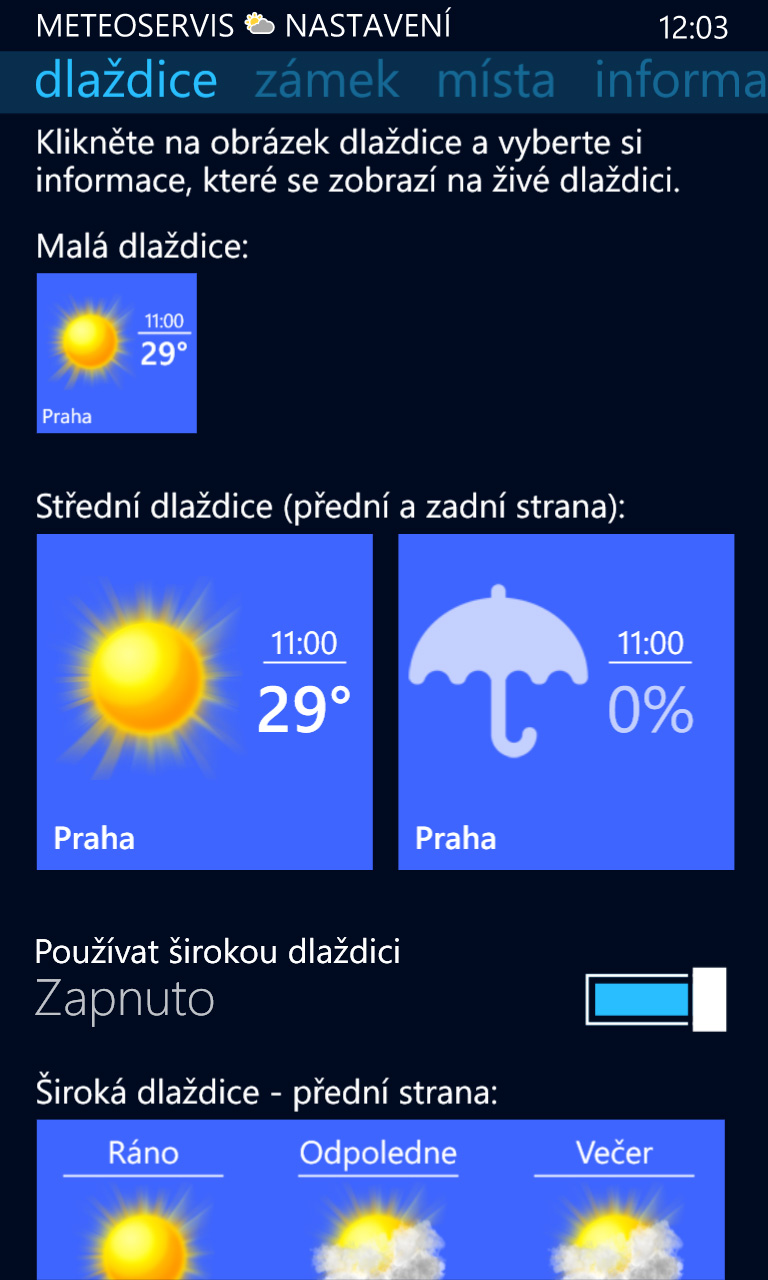Disable the Používat širokou dlaždici switch
The width and height of the screenshot is (768, 1280).
tap(656, 999)
